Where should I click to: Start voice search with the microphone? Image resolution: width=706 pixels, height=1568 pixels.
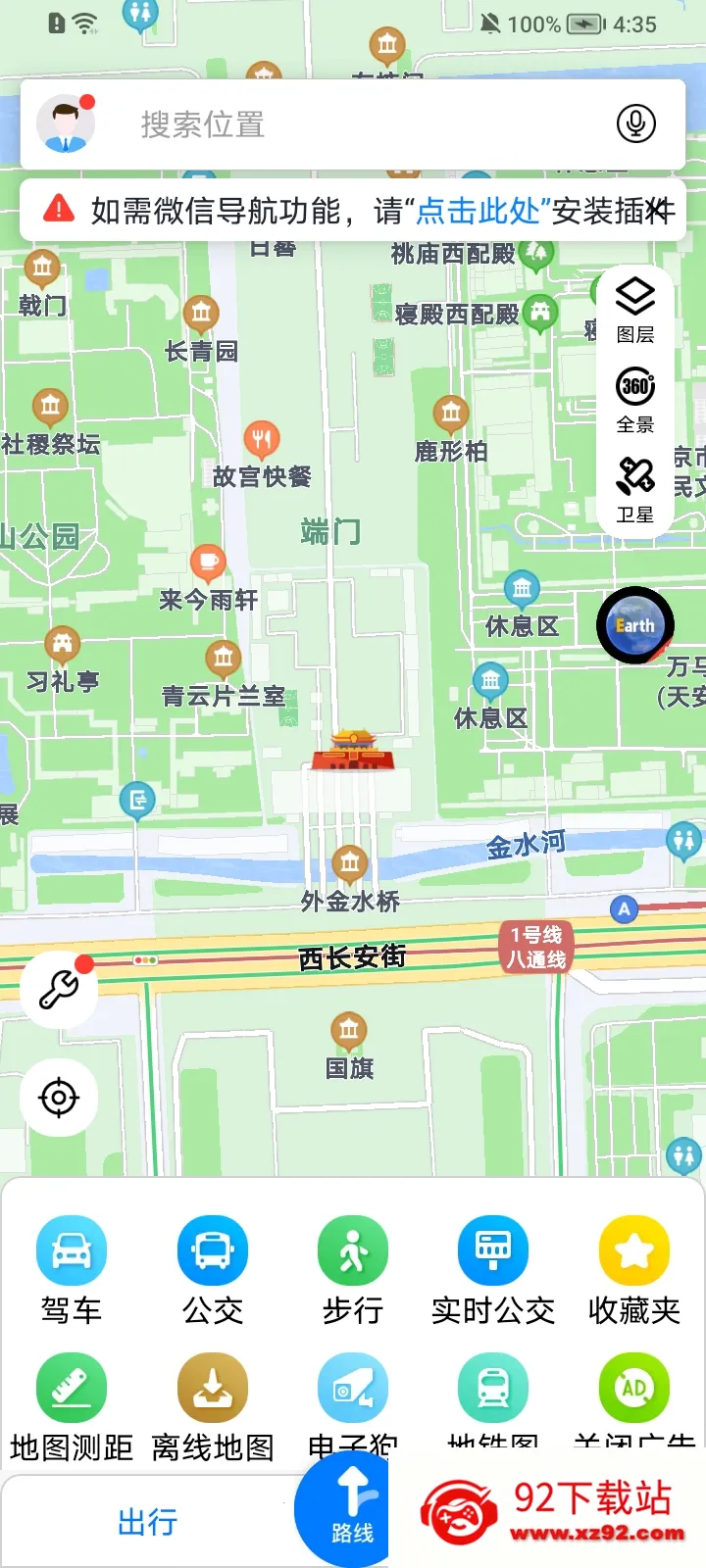coord(635,124)
